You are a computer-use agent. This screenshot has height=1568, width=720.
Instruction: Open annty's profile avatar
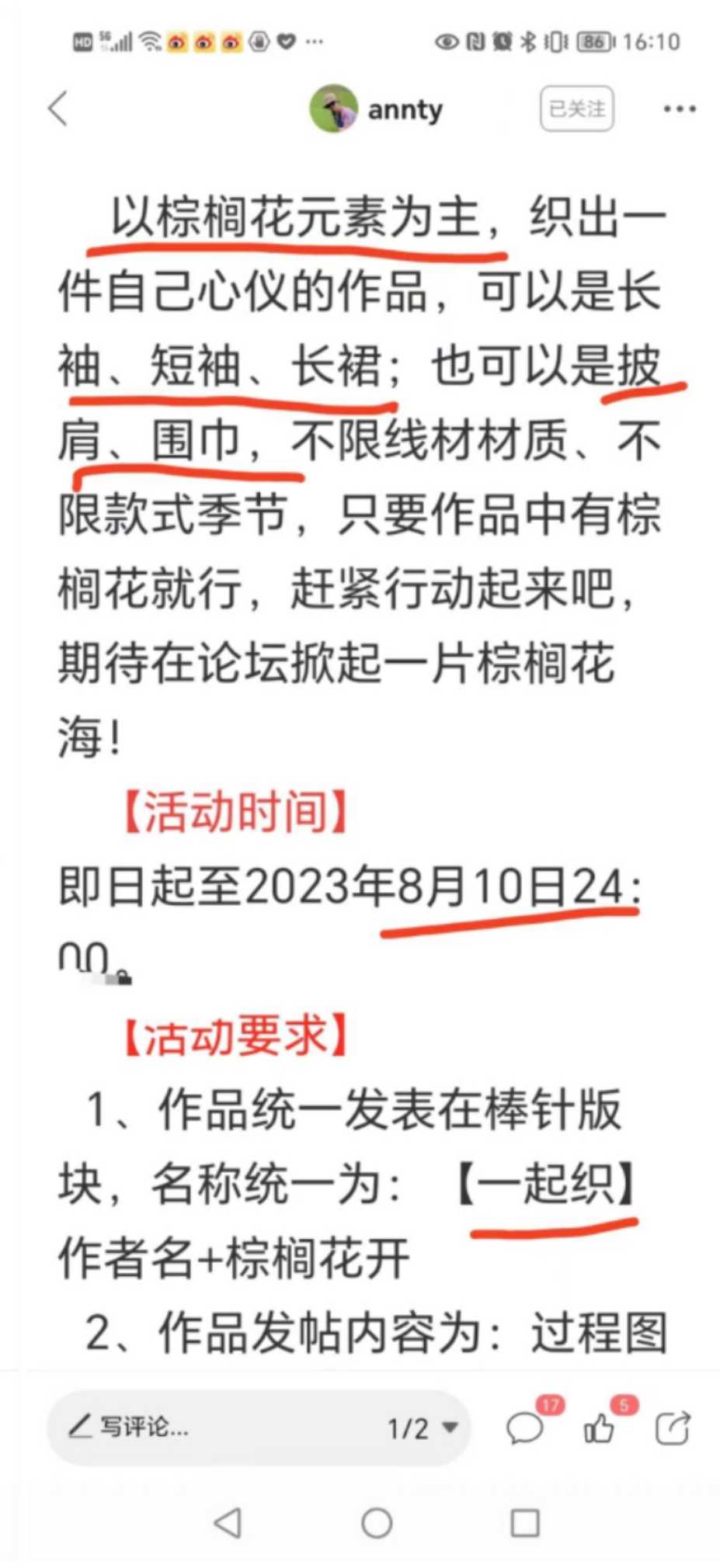coord(333,109)
